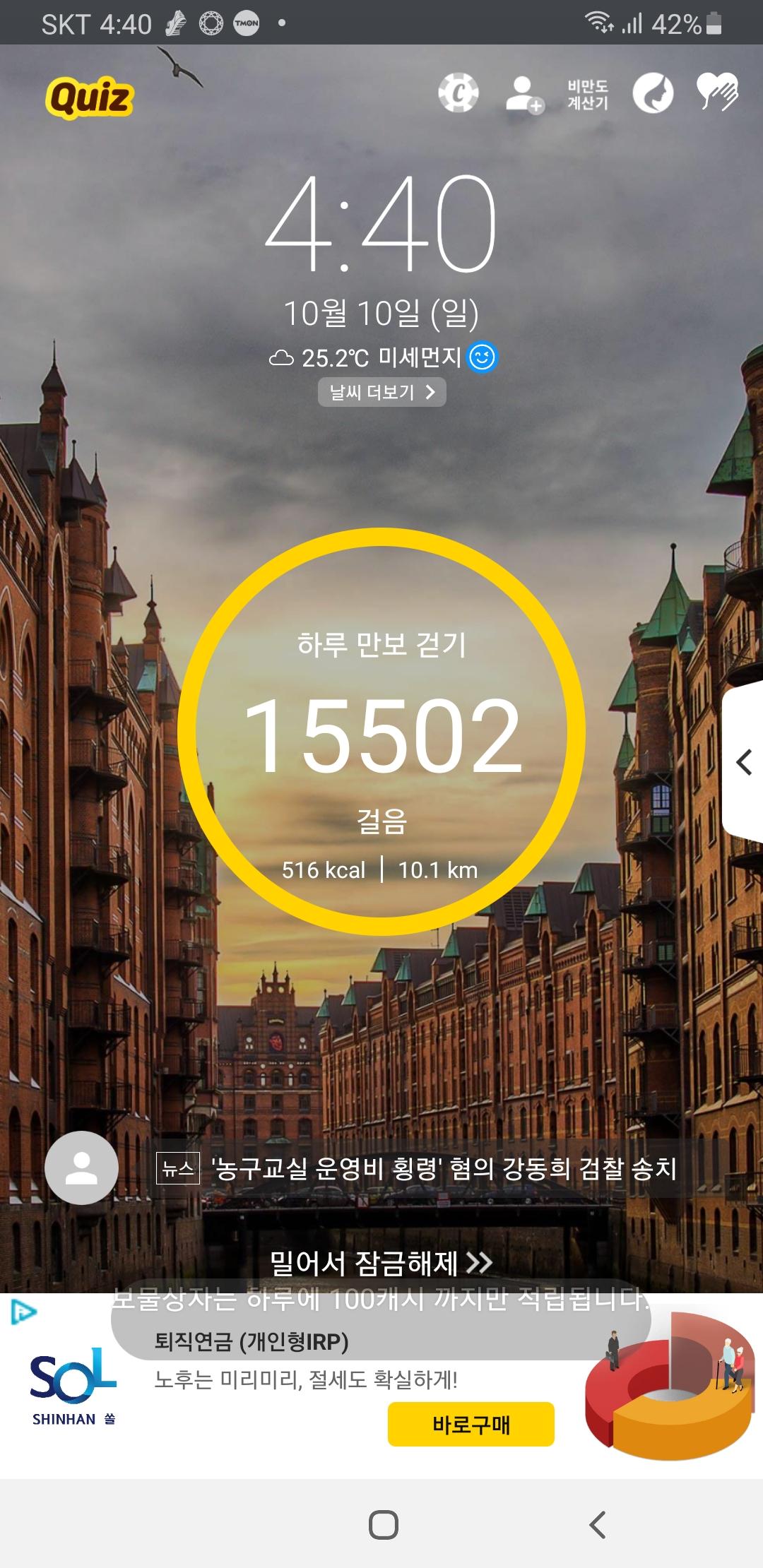Open the 하루 만보 걷기 step counter circle
The width and height of the screenshot is (763, 1568).
coord(381,731)
